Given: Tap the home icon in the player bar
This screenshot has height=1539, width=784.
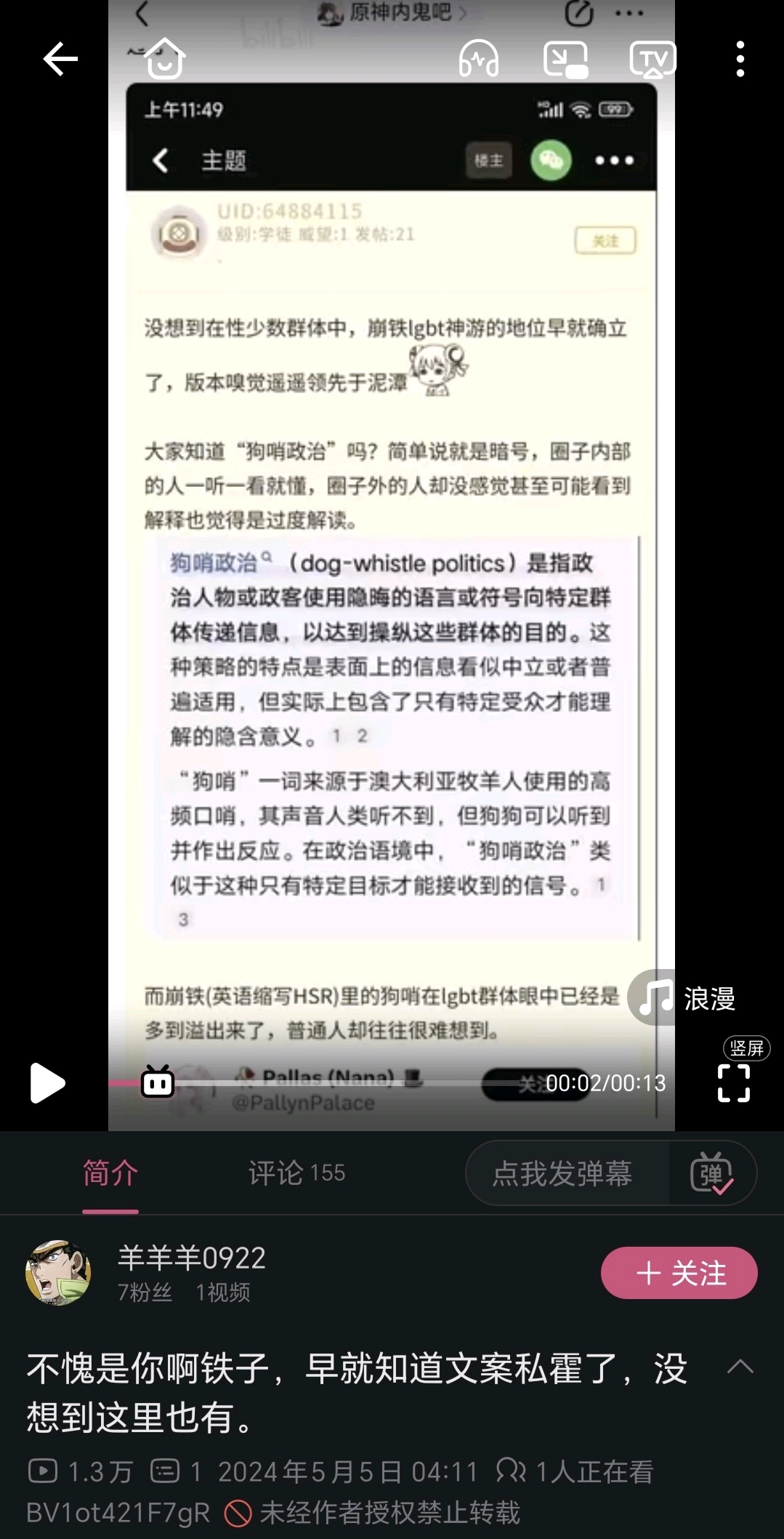Looking at the screenshot, I should pyautogui.click(x=164, y=59).
